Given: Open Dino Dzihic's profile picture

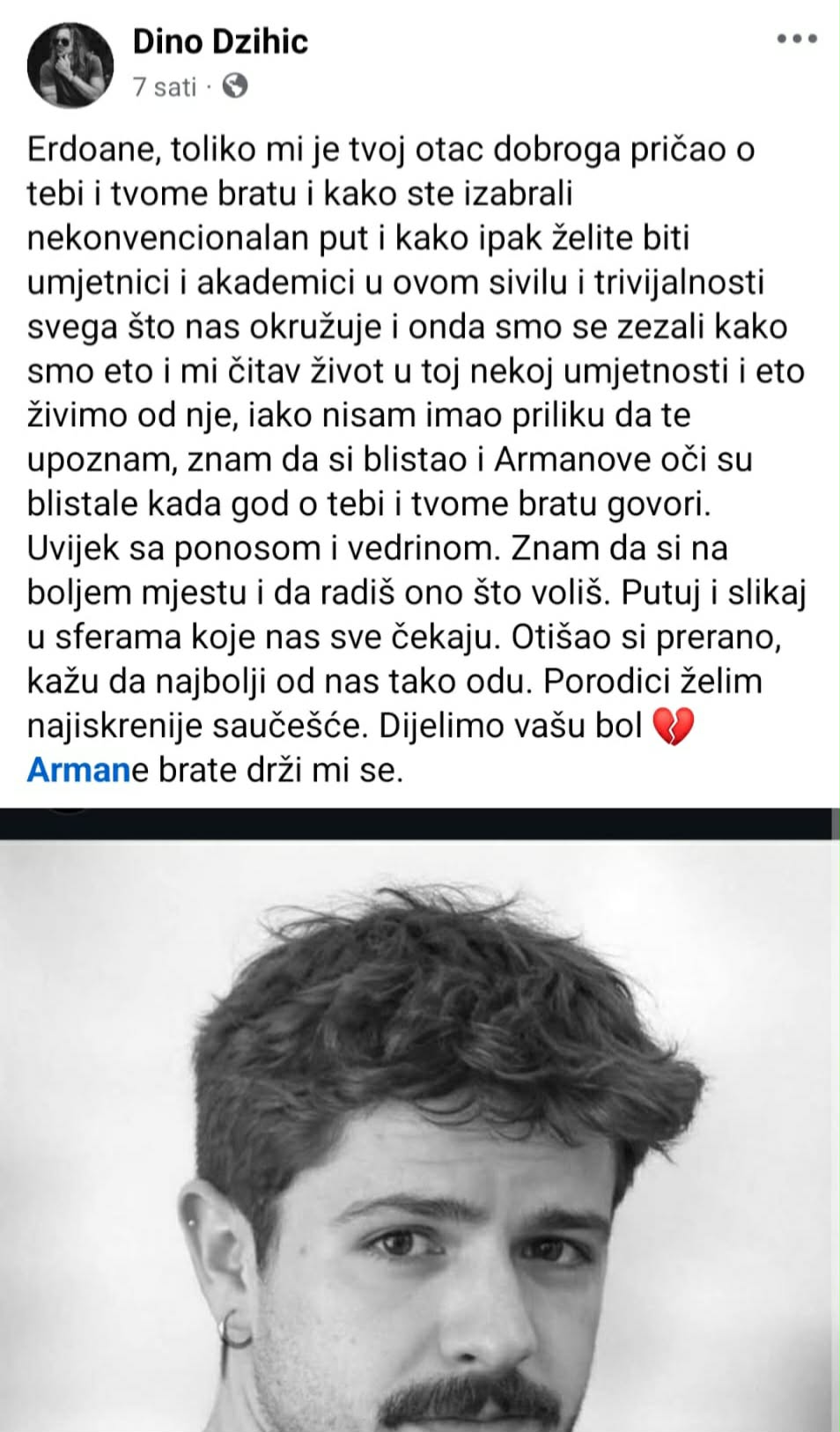Looking at the screenshot, I should click(70, 64).
